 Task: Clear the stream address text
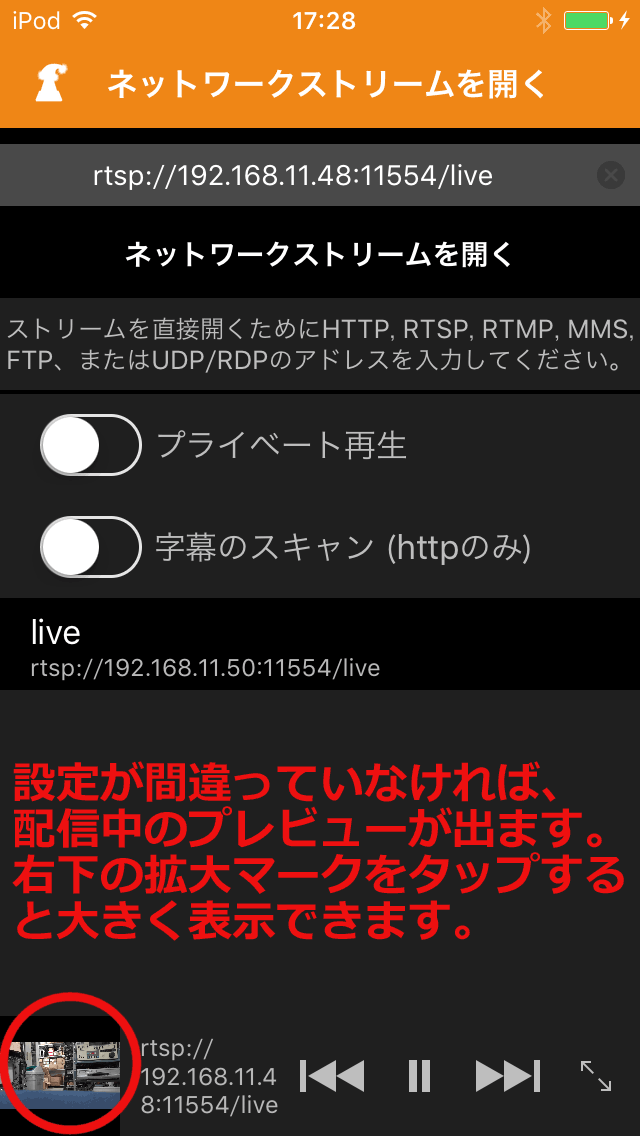[x=611, y=175]
